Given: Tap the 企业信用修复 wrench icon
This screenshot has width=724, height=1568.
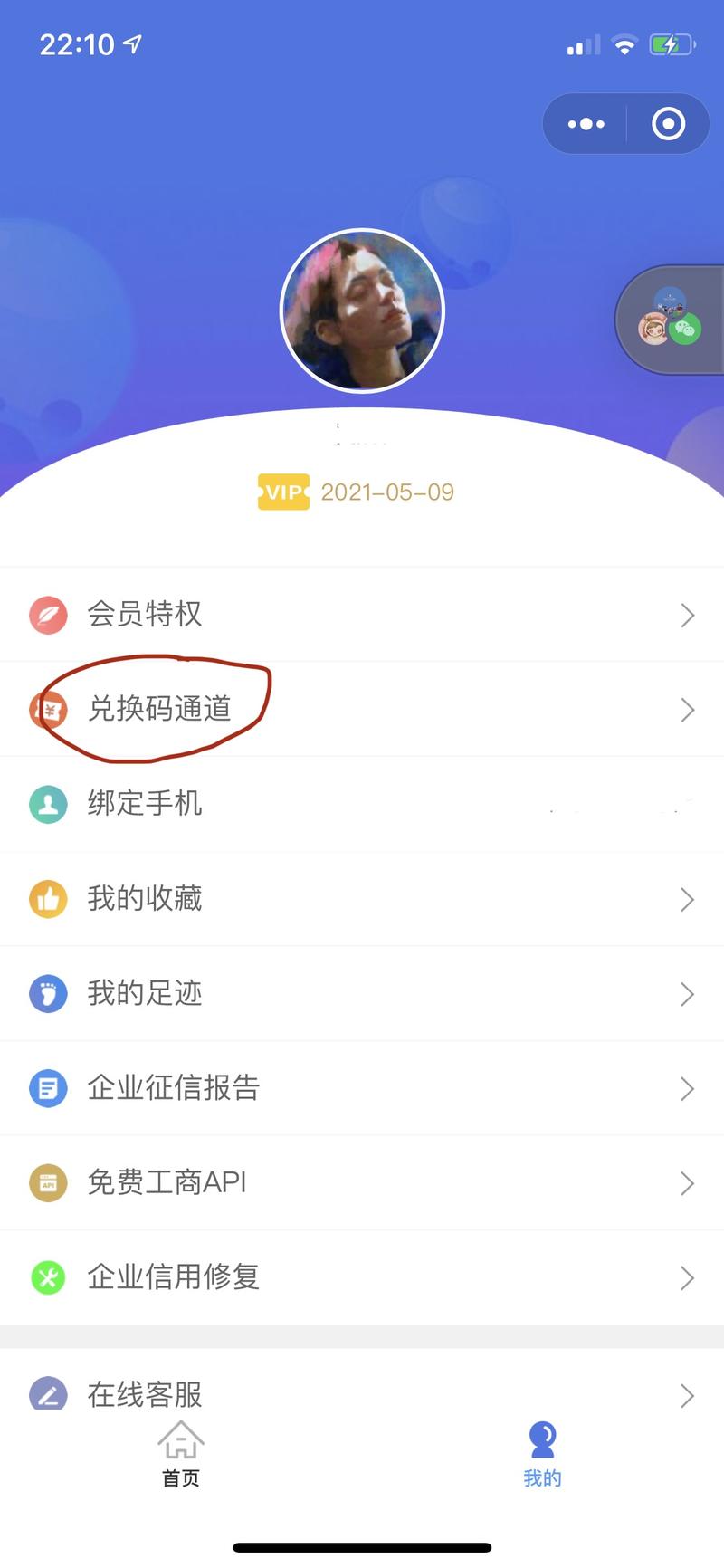Looking at the screenshot, I should [x=48, y=1277].
